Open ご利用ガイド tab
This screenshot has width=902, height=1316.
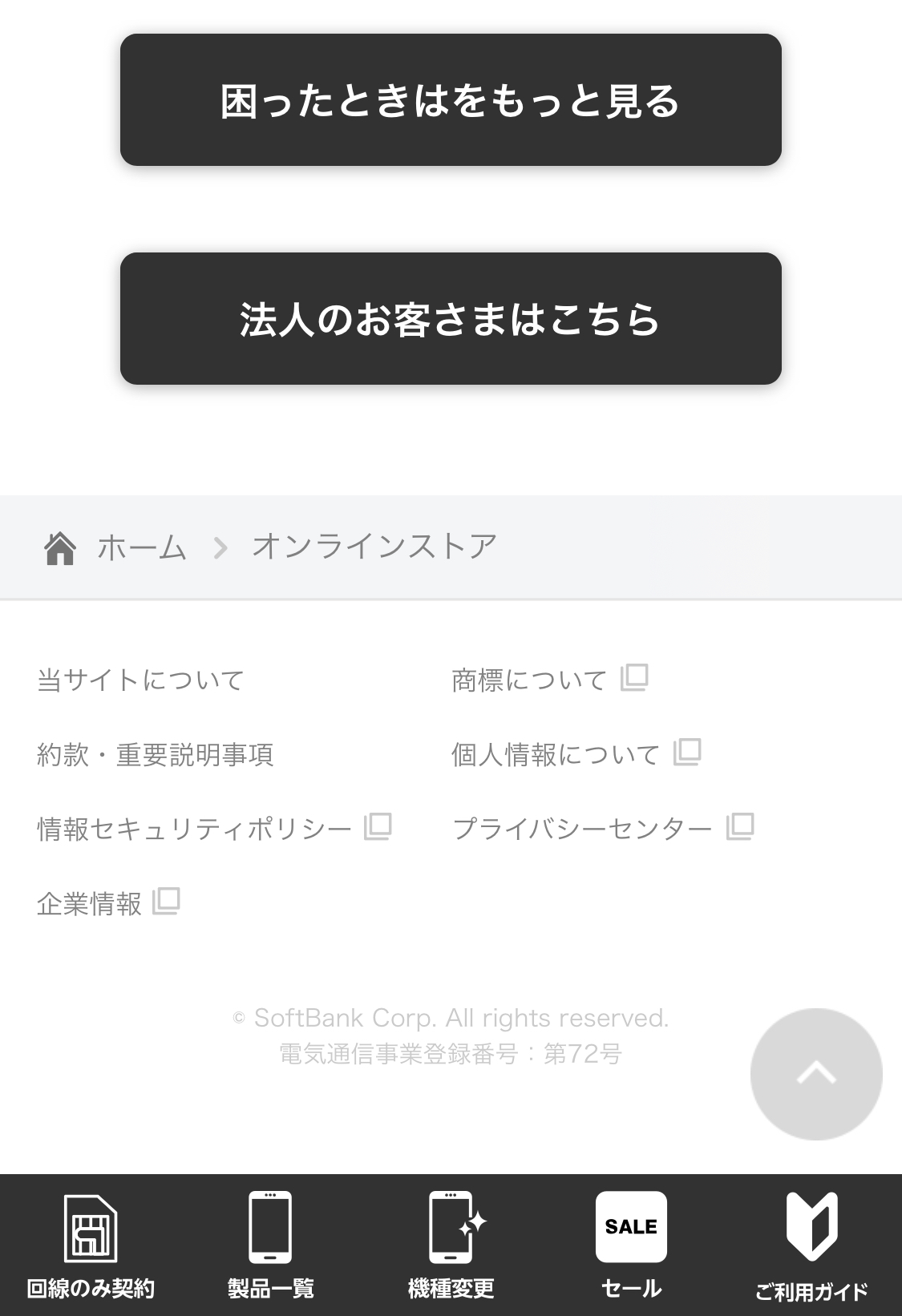pos(811,1245)
